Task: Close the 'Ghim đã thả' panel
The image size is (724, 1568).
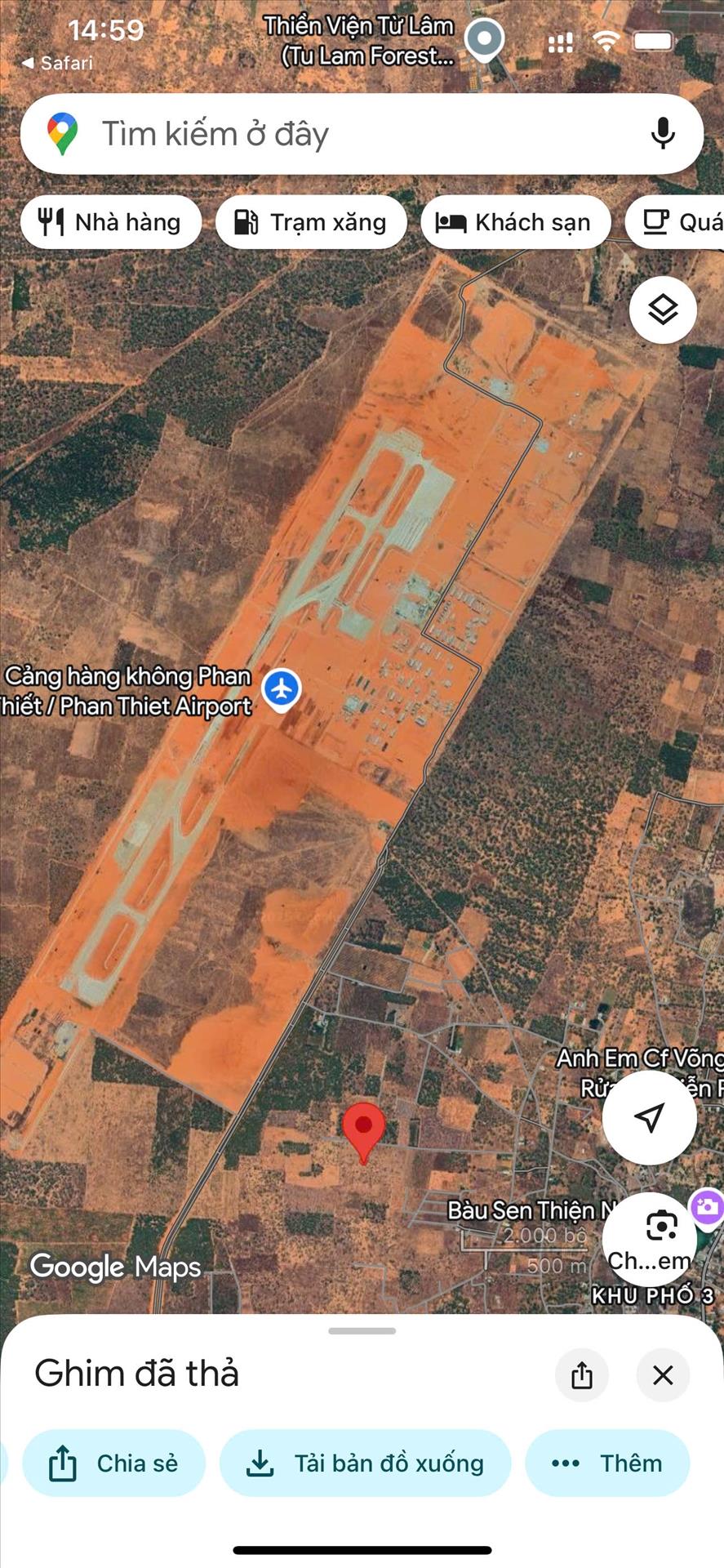Action: [663, 1375]
